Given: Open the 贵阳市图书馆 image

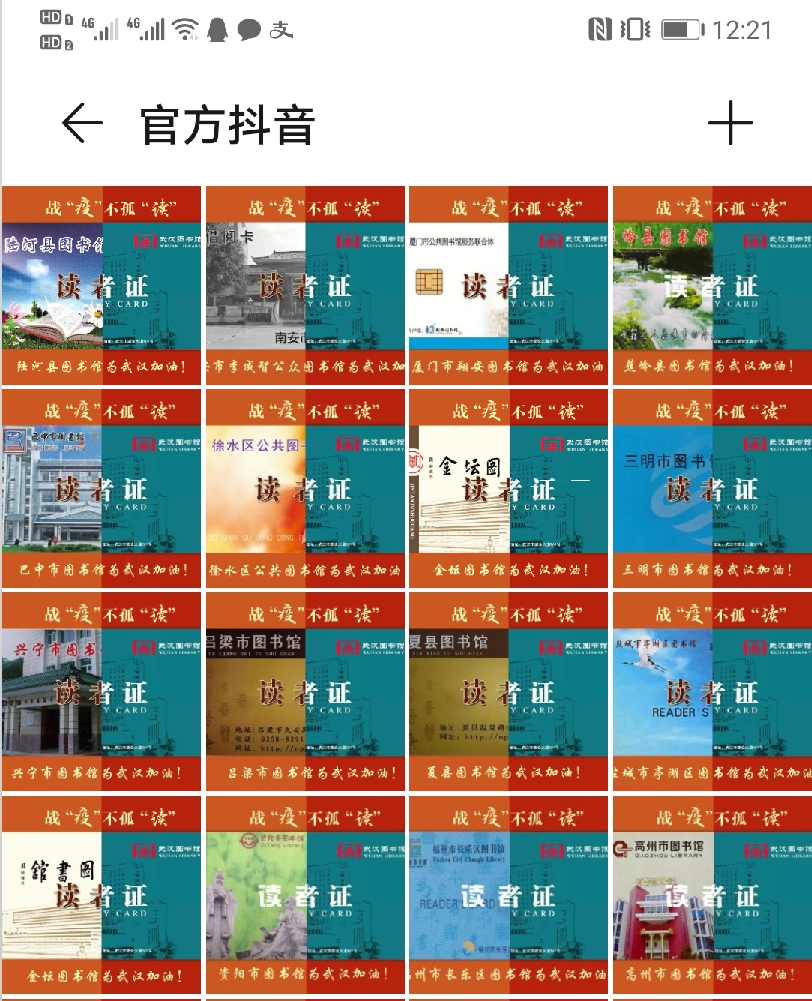Looking at the screenshot, I should pos(305,894).
